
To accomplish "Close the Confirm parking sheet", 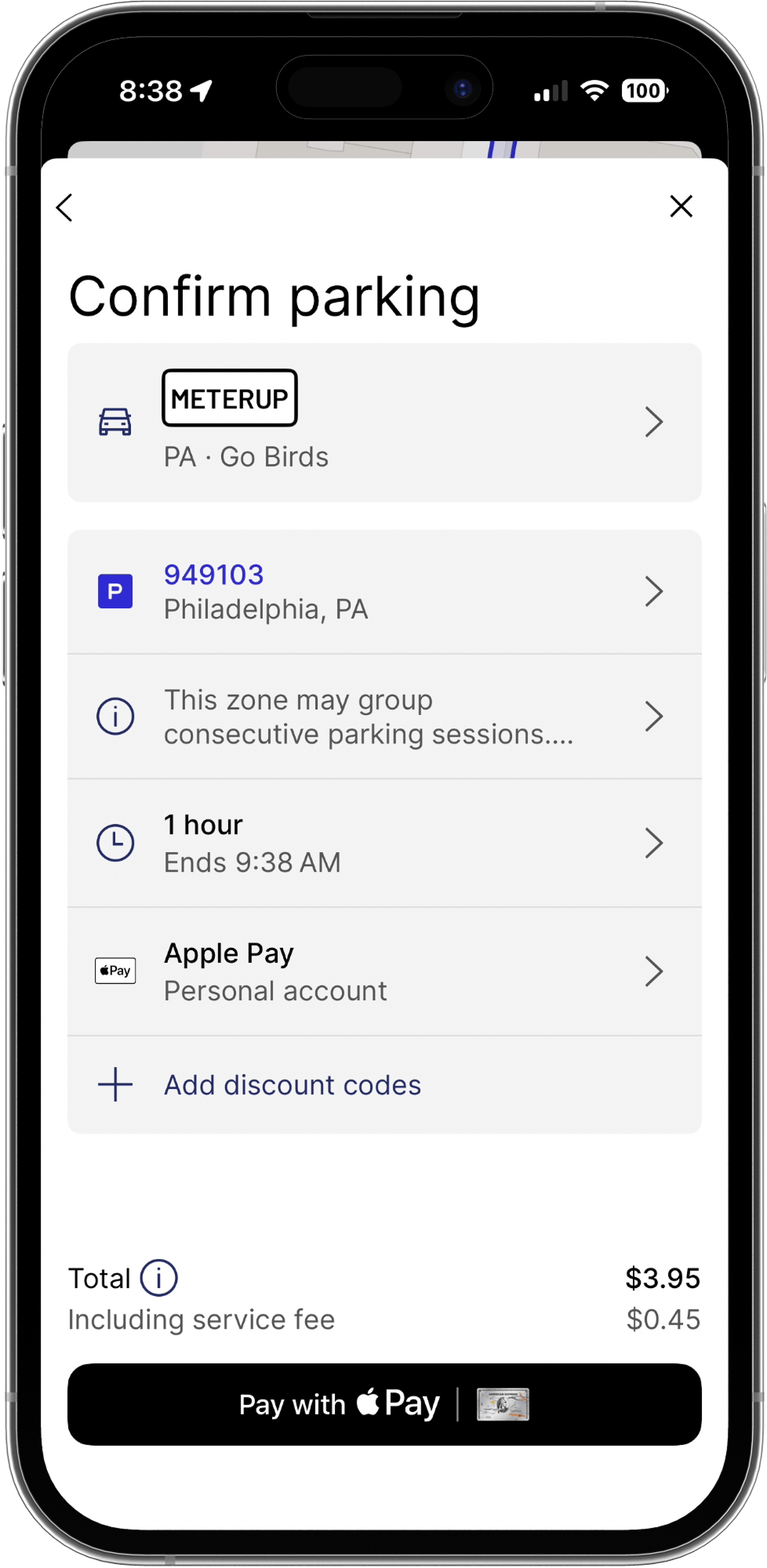I will click(x=681, y=206).
